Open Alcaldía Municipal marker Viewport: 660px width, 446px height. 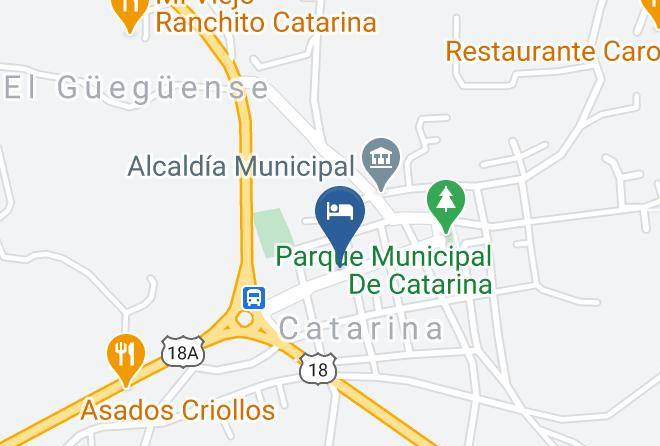(x=382, y=158)
